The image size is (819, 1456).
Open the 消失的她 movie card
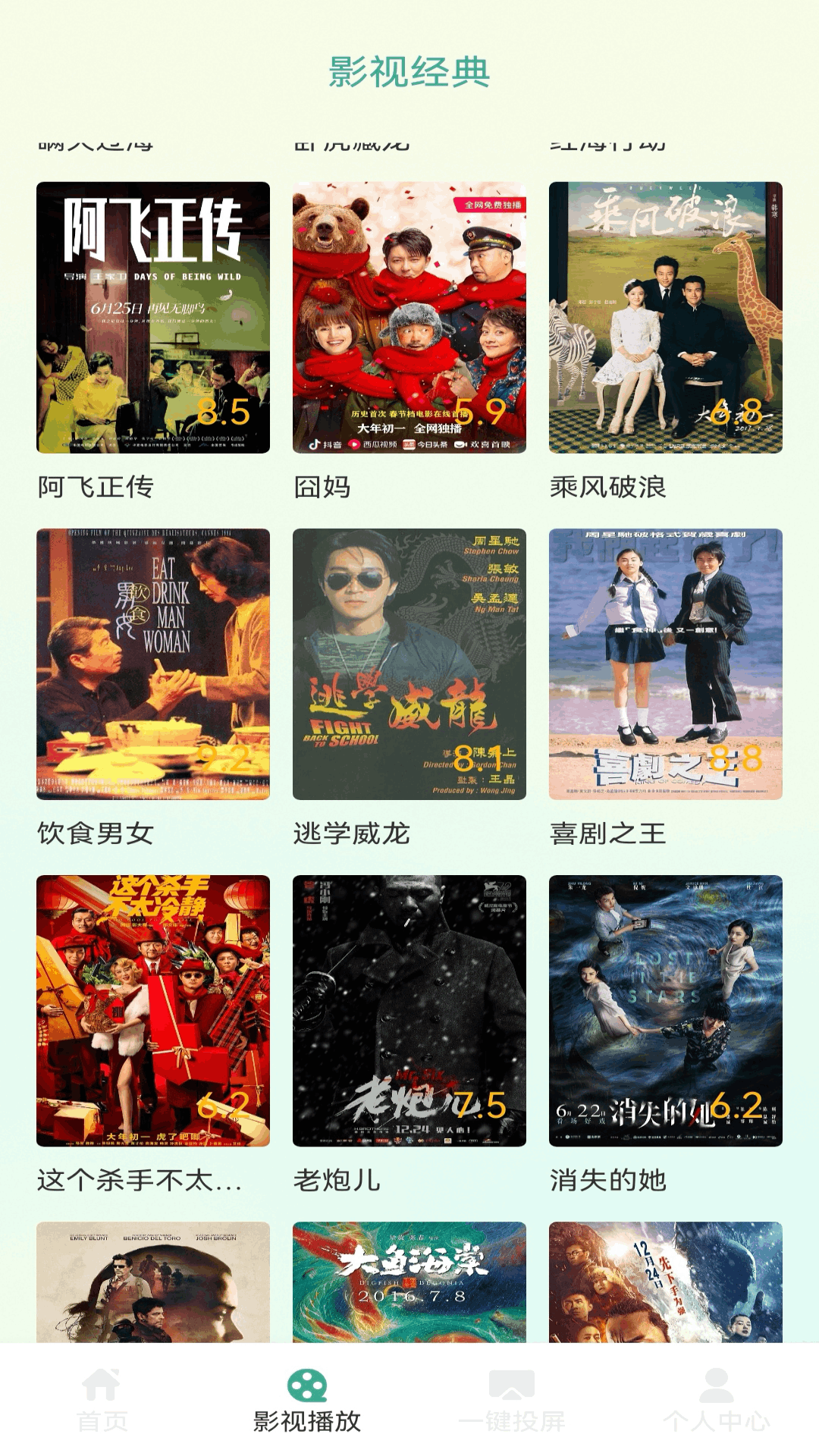point(666,1010)
